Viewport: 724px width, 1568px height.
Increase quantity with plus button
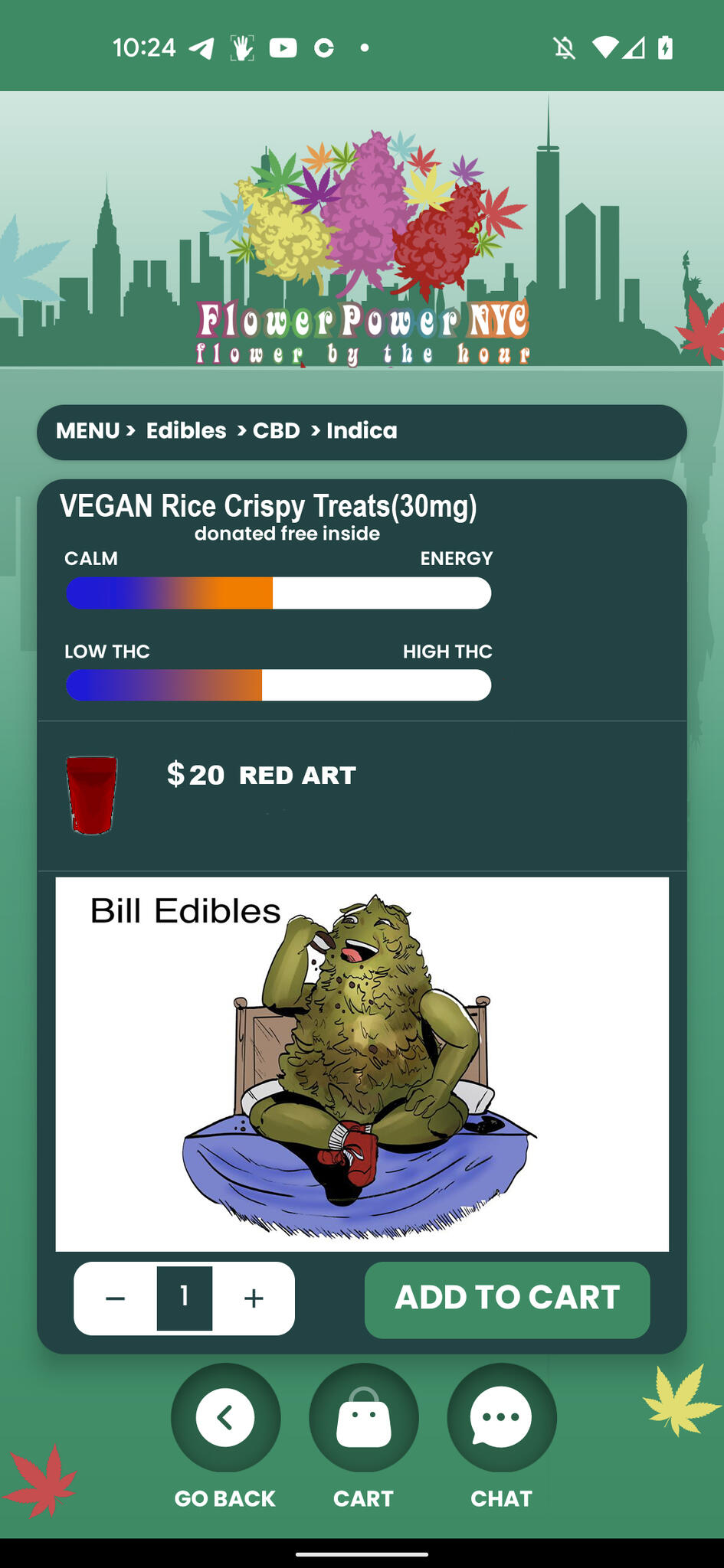254,1298
